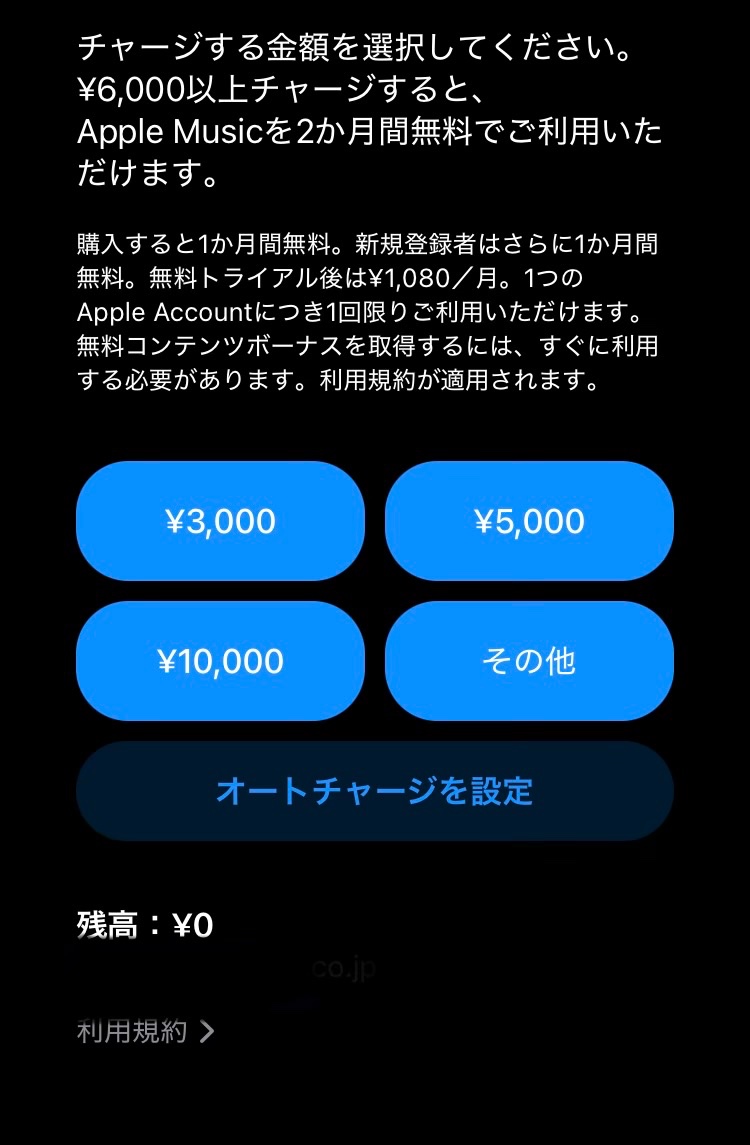
Task: Tap その他 to enter another amount
Action: coord(529,661)
